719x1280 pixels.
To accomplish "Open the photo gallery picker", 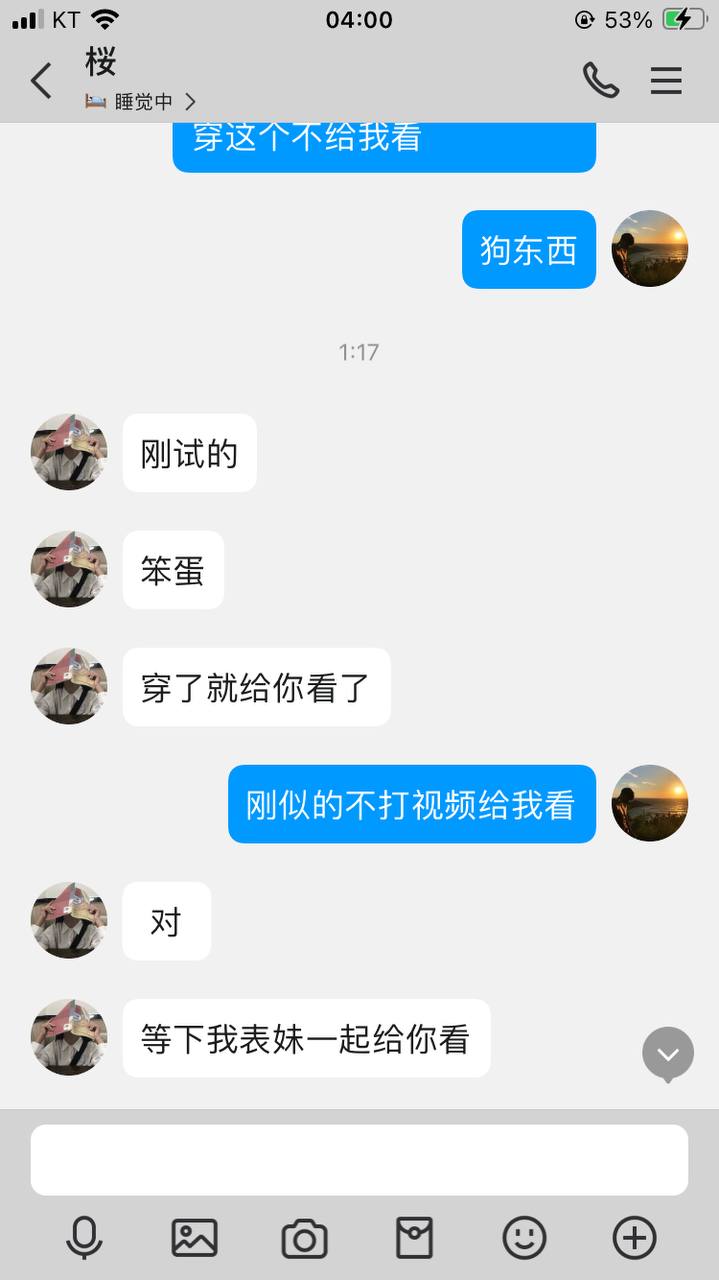I will coord(194,1238).
